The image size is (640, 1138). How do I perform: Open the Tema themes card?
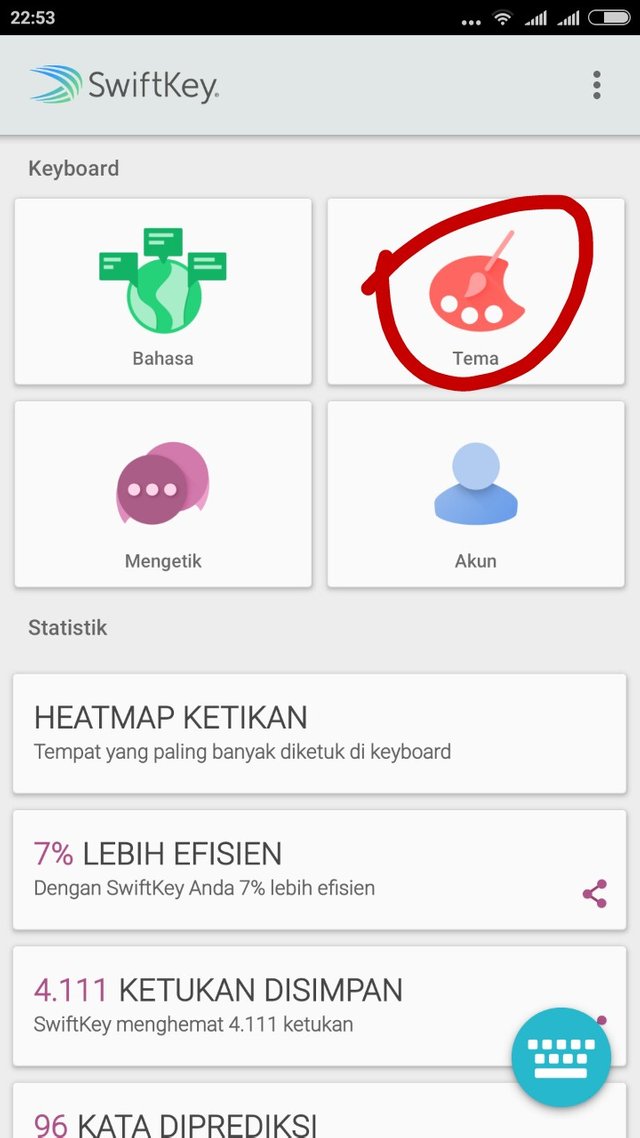pos(476,291)
